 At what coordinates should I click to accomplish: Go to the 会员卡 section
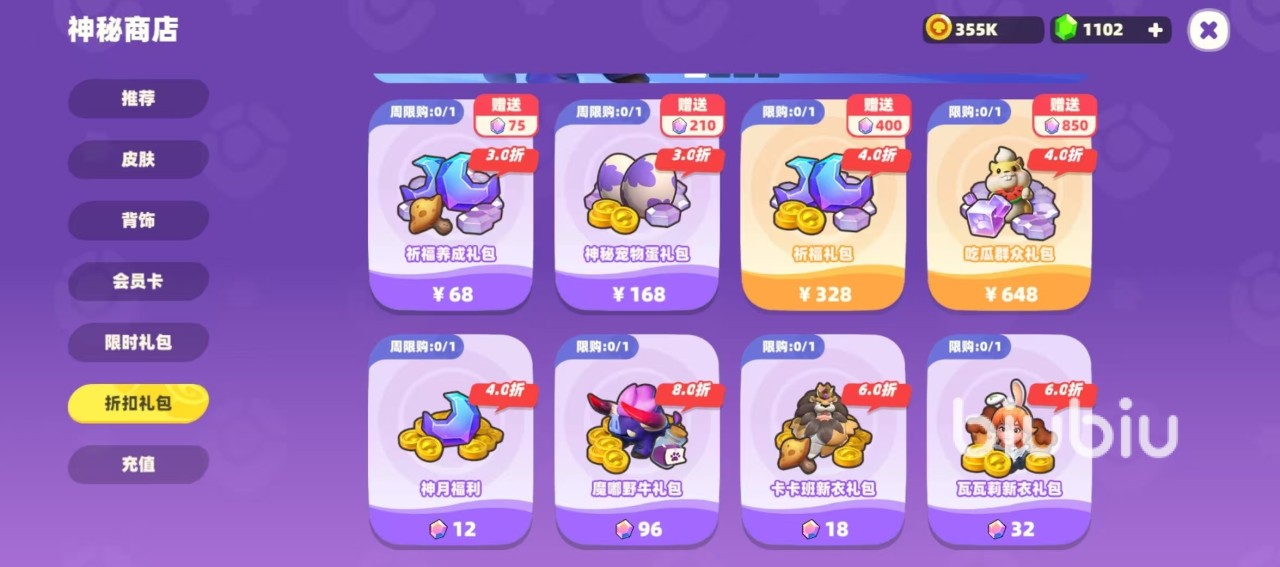pyautogui.click(x=138, y=281)
